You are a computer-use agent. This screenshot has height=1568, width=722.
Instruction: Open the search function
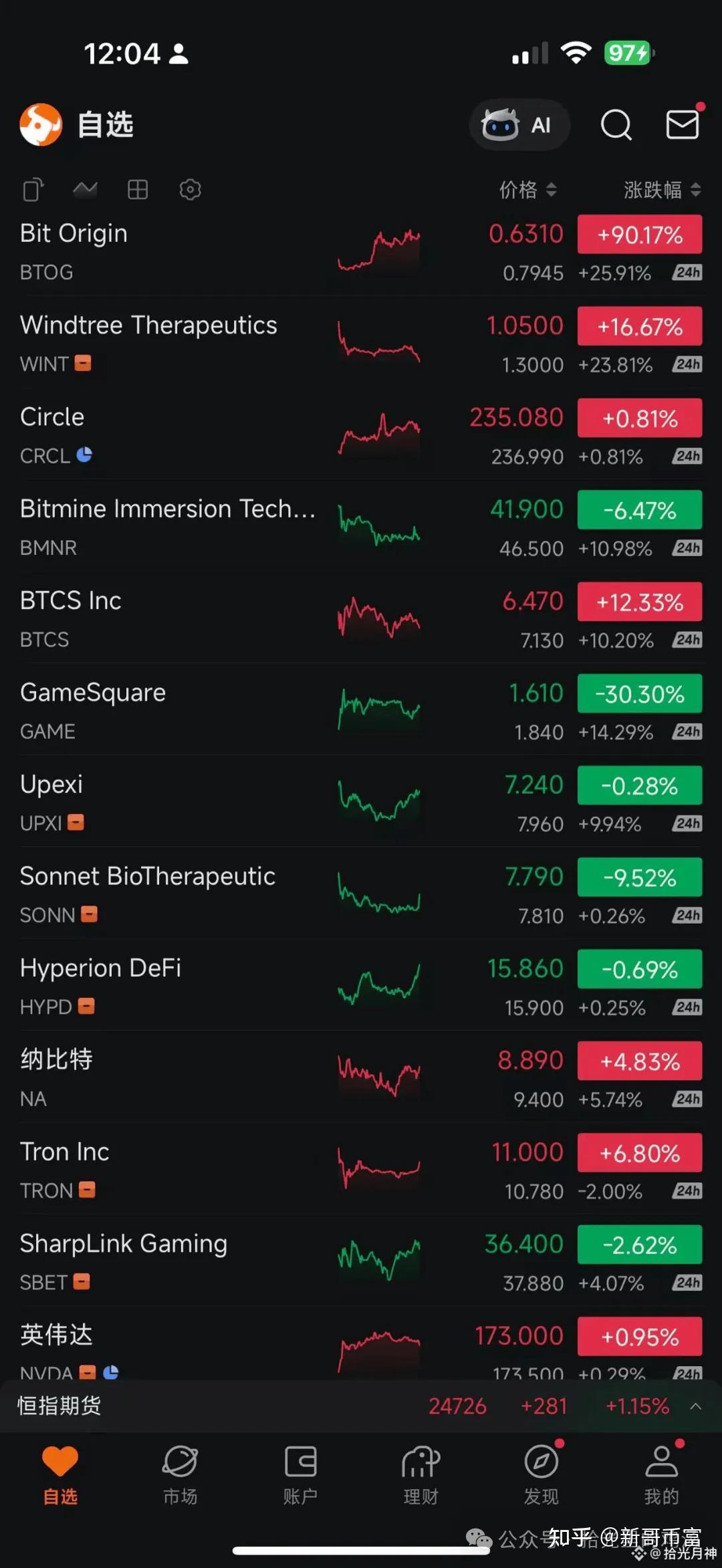[616, 125]
